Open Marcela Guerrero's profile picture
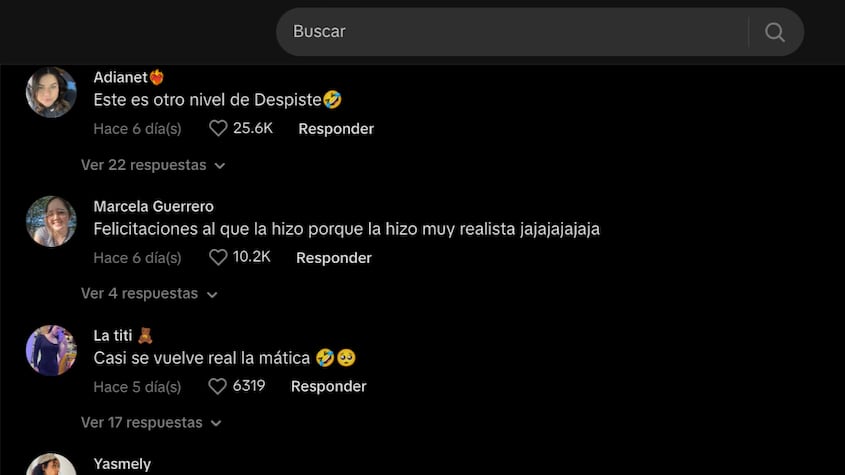This screenshot has width=845, height=475. pos(51,221)
